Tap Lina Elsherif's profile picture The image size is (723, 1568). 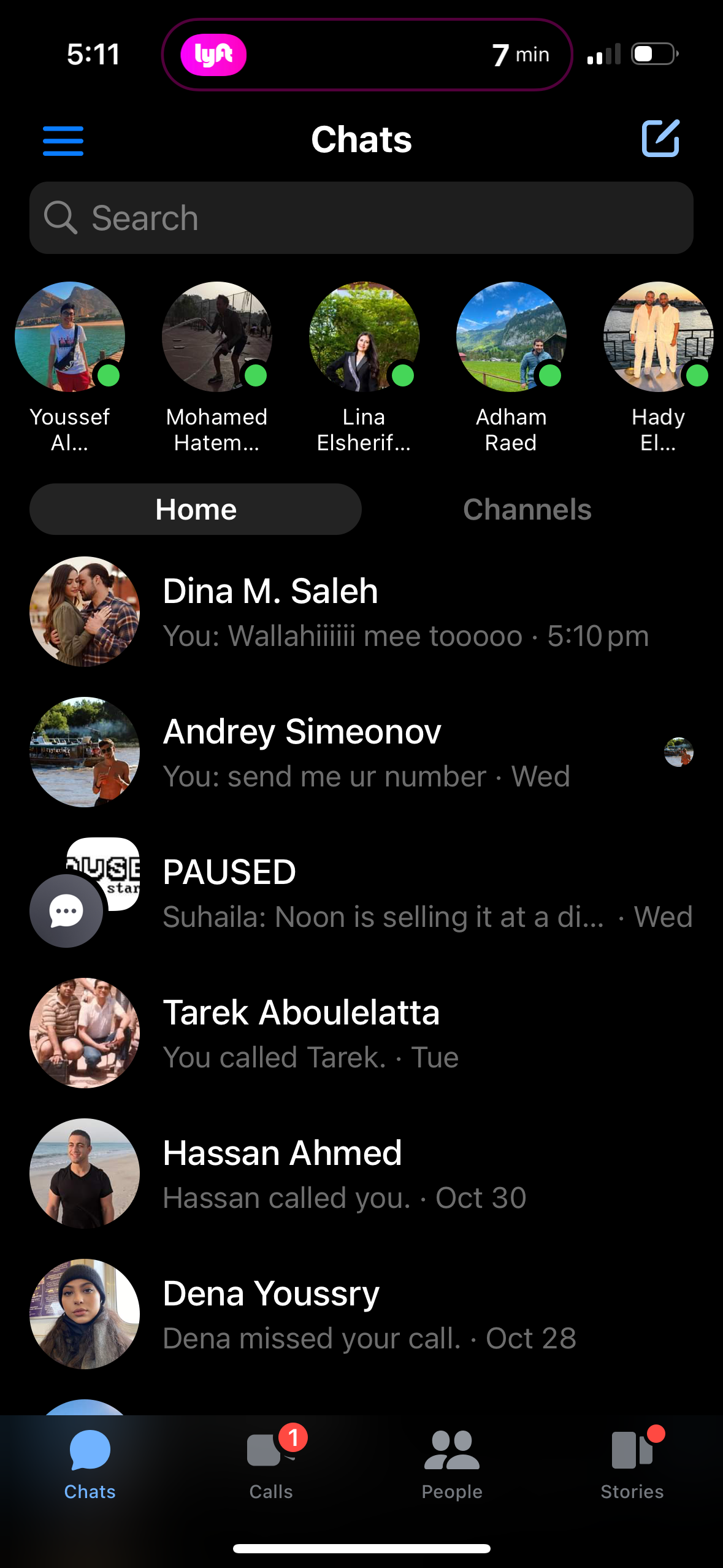(364, 337)
